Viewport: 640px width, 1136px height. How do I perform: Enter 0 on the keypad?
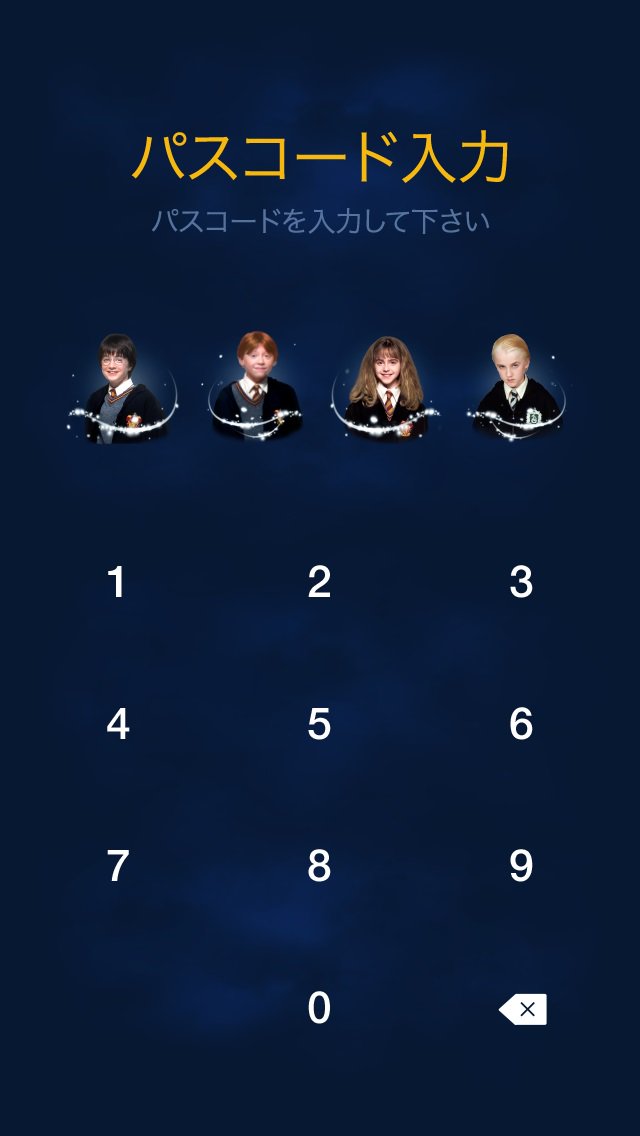(x=319, y=1008)
